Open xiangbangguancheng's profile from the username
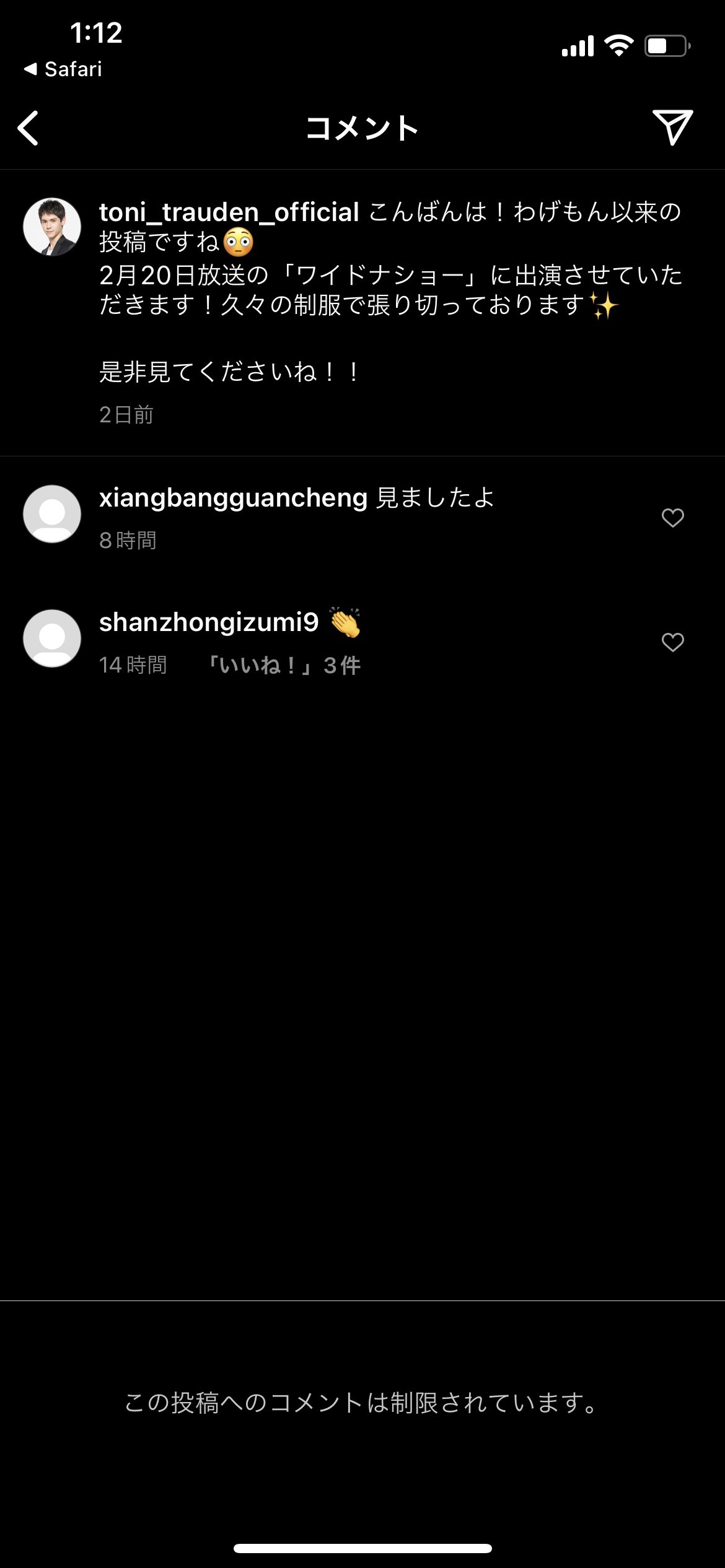Viewport: 725px width, 1568px height. point(233,498)
